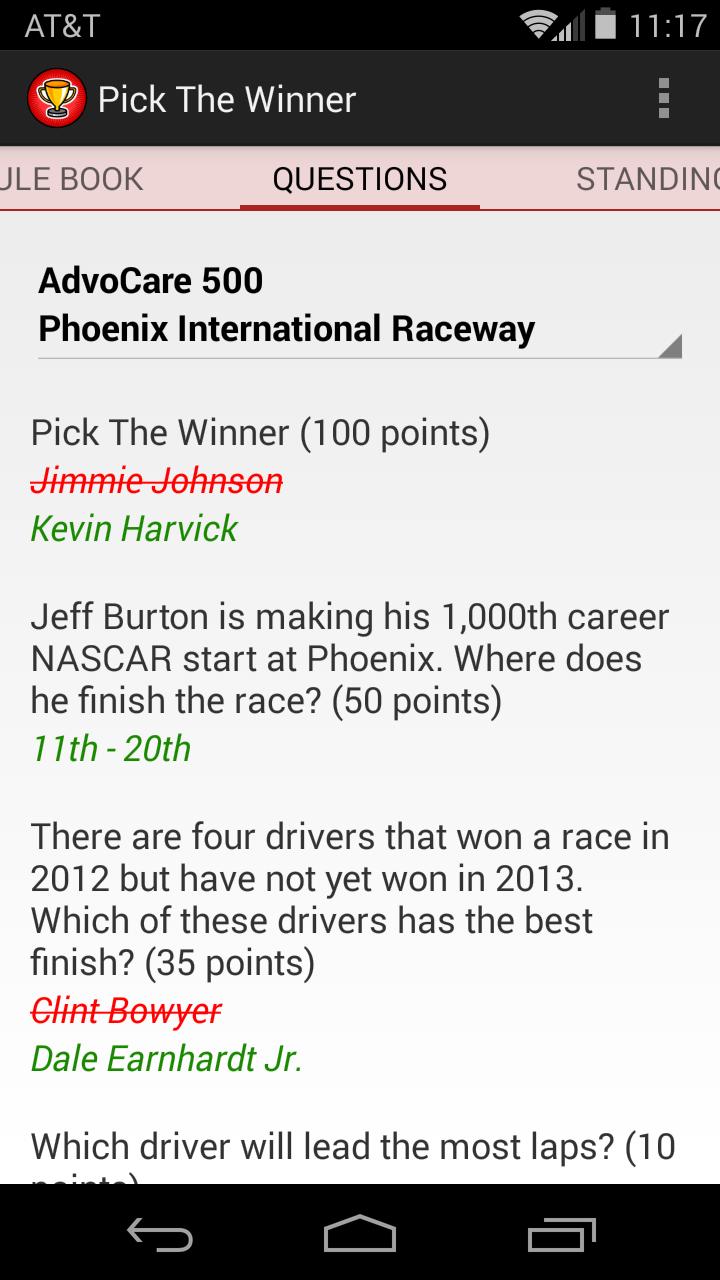Image resolution: width=720 pixels, height=1280 pixels.
Task: Tap the 11th - 20th answer
Action: click(x=110, y=748)
